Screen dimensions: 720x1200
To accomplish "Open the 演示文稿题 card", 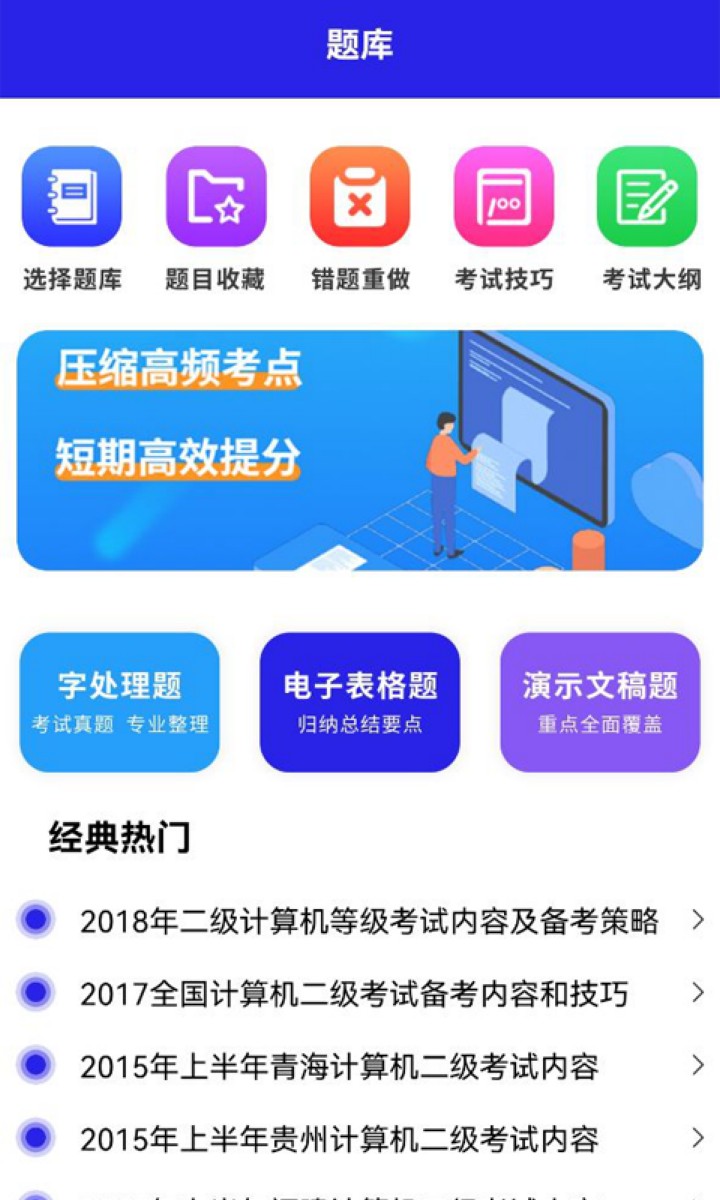I will (600, 702).
